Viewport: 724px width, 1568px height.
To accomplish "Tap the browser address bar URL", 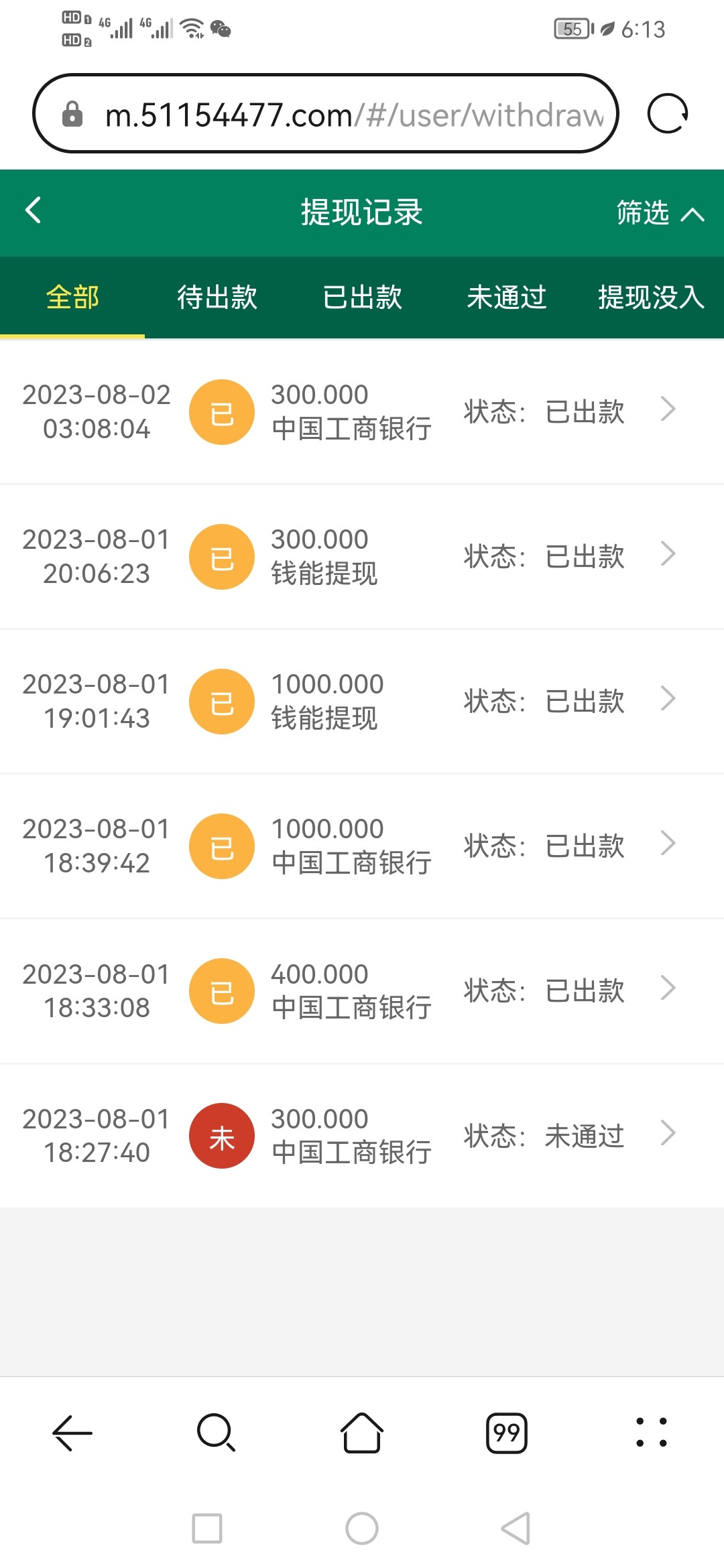I will coord(354,115).
